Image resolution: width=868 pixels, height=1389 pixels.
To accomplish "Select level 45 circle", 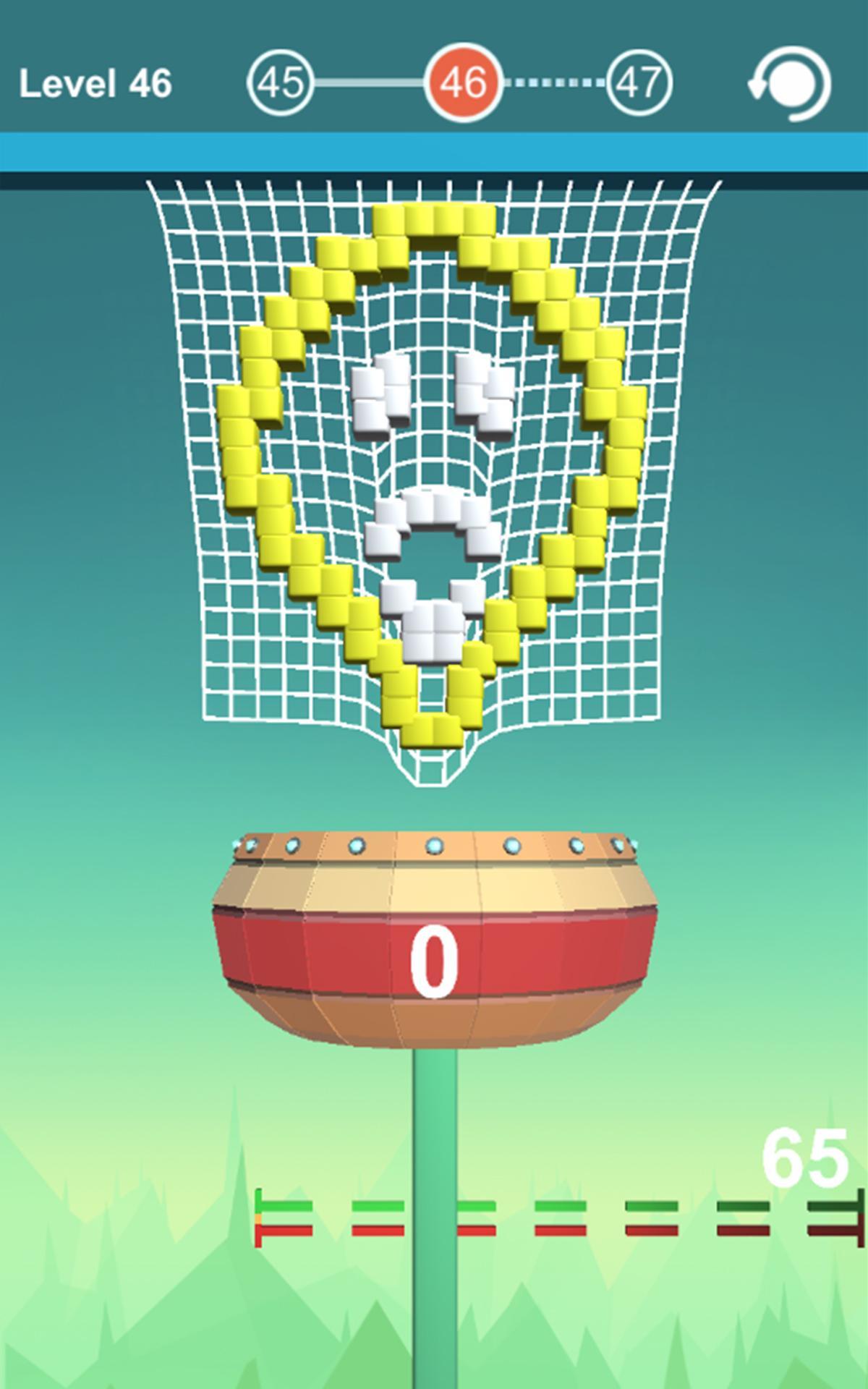I will coord(284,82).
